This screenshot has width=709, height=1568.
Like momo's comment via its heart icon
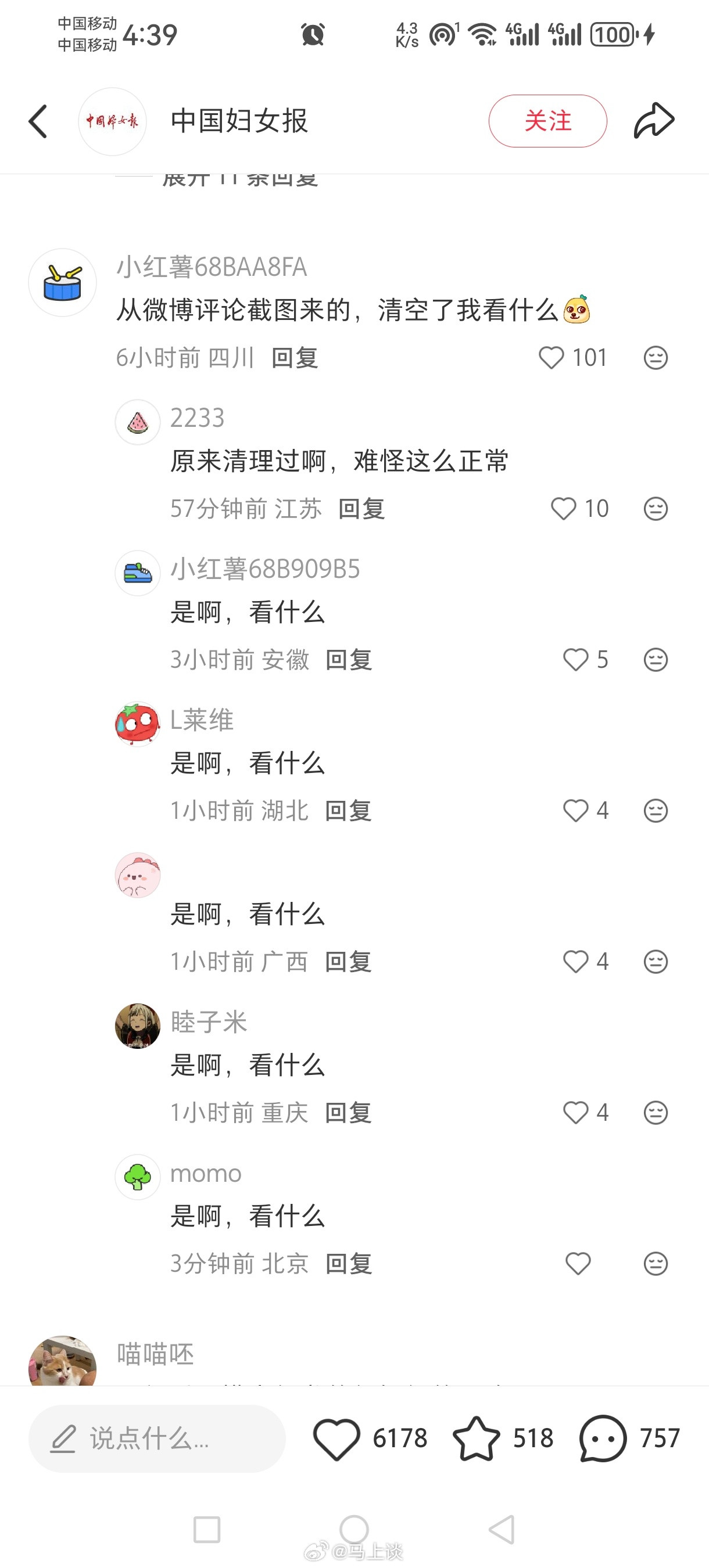pos(578,1264)
